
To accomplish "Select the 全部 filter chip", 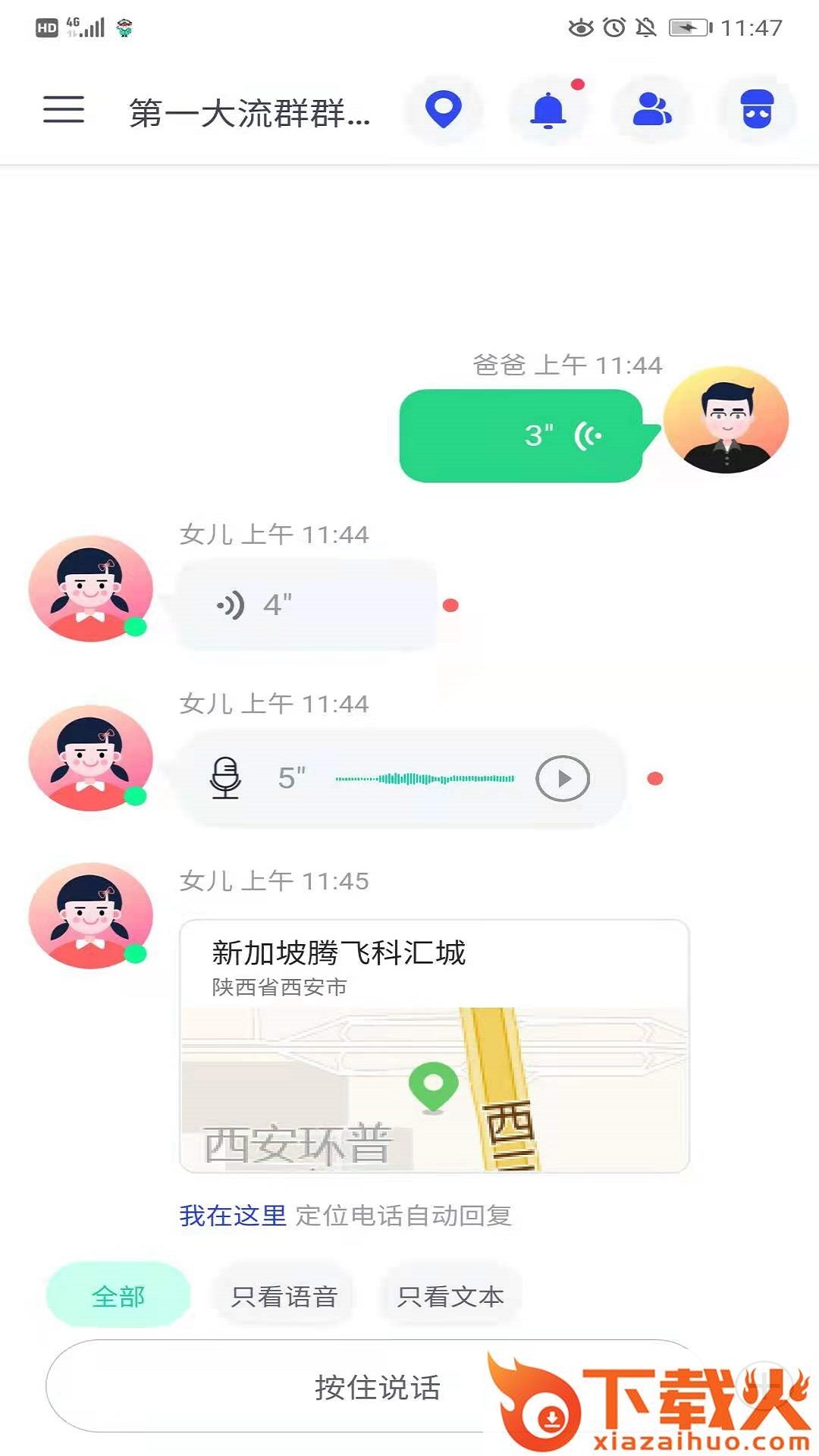I will (x=118, y=1296).
